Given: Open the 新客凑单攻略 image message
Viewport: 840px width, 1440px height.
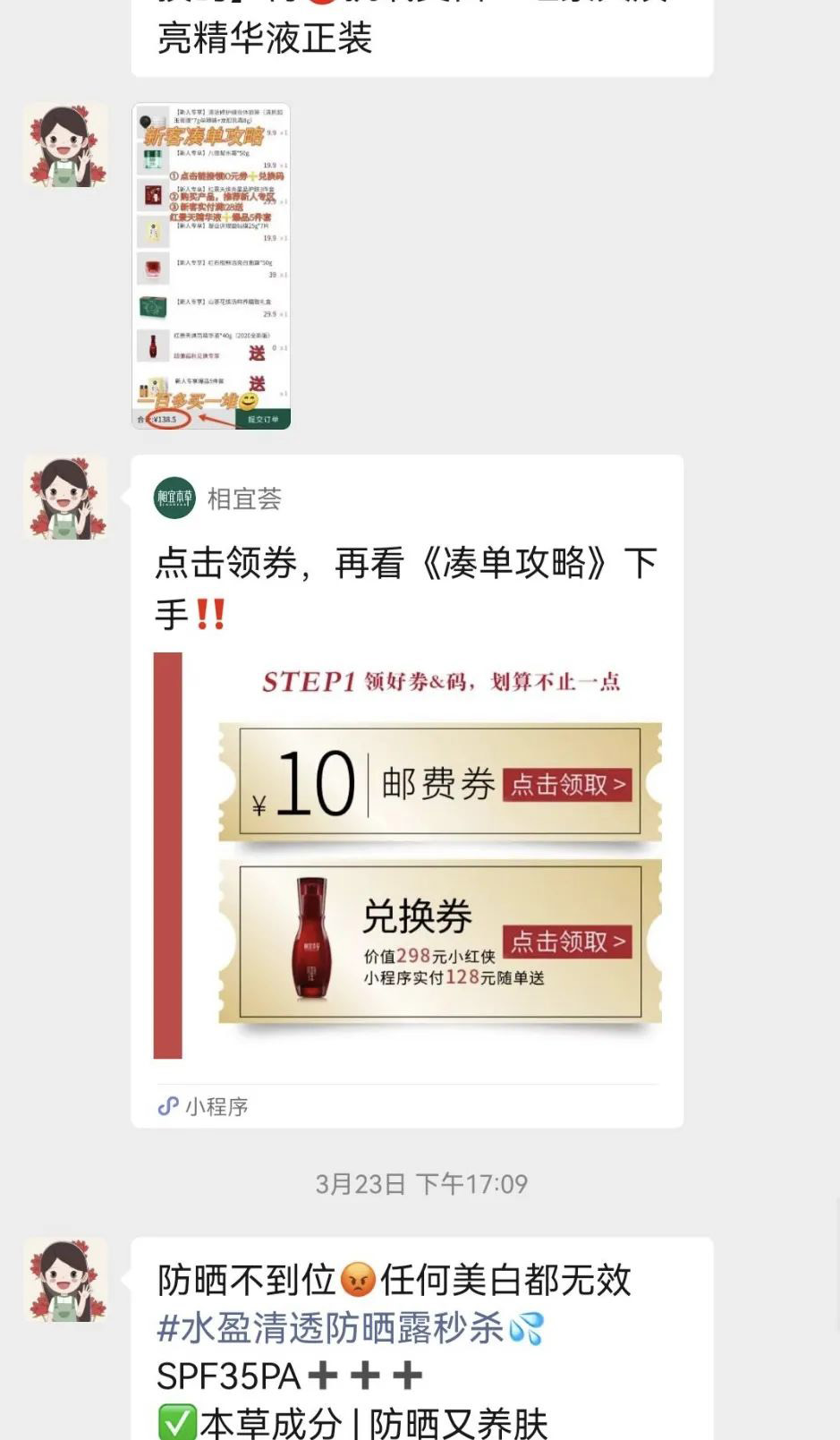Looking at the screenshot, I should (211, 266).
